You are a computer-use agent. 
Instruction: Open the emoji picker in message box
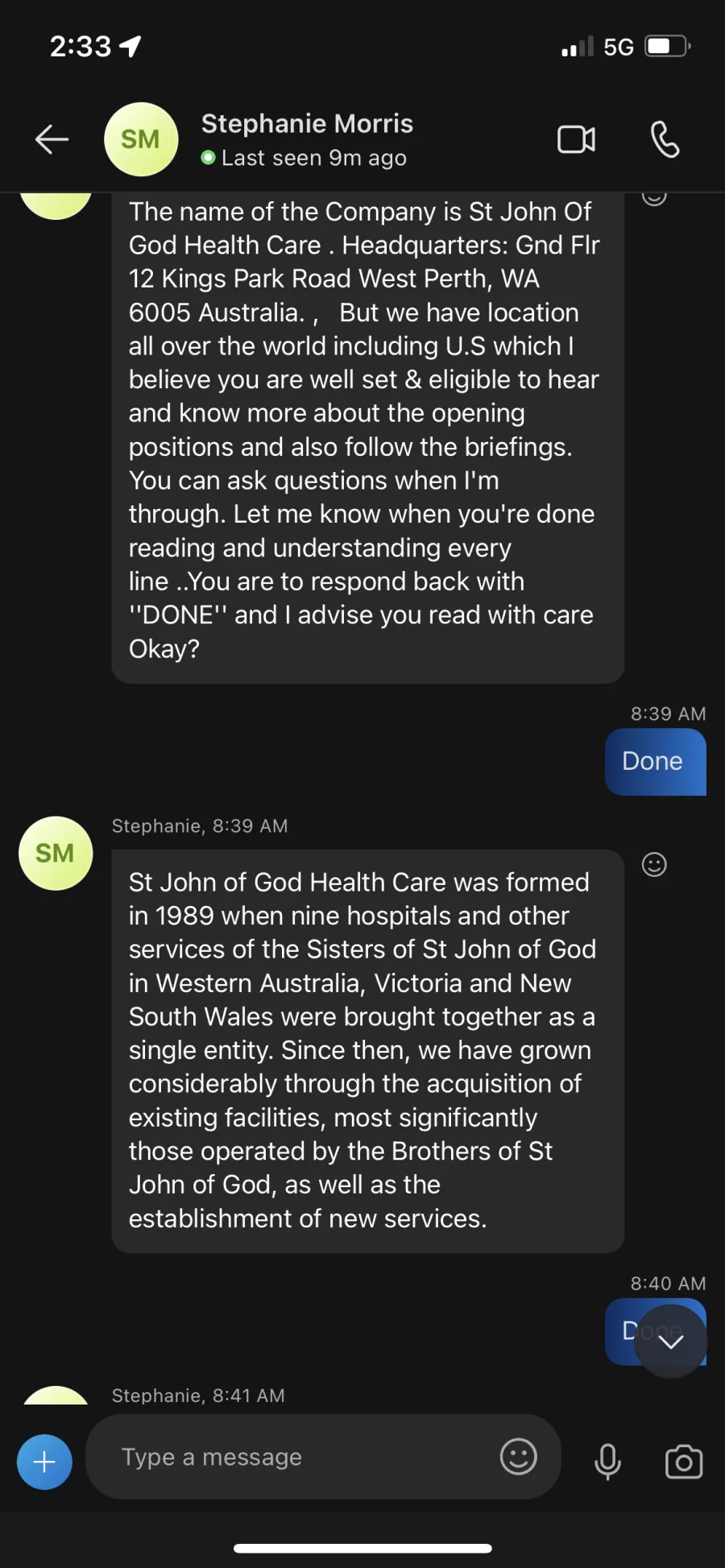[519, 1457]
